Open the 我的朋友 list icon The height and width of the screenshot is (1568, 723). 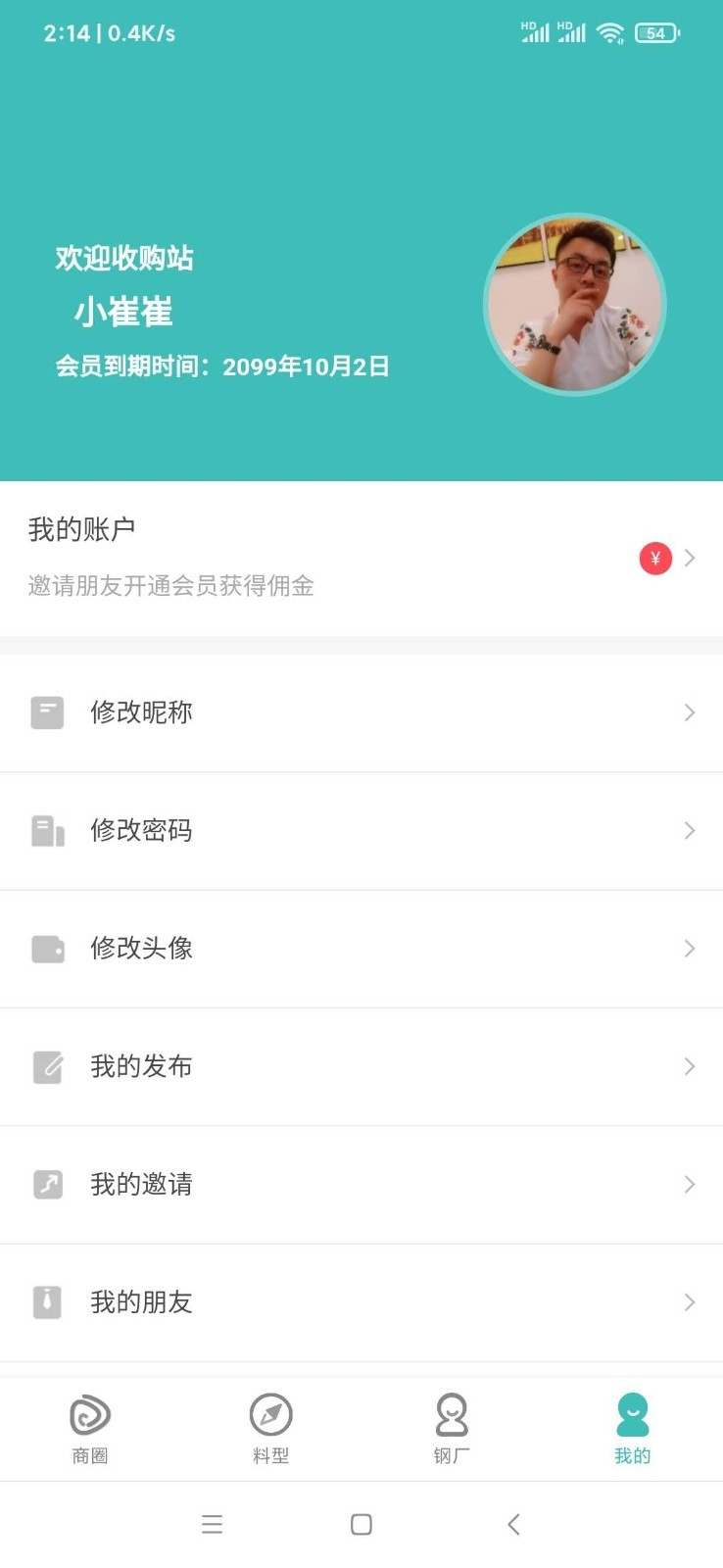click(47, 1302)
